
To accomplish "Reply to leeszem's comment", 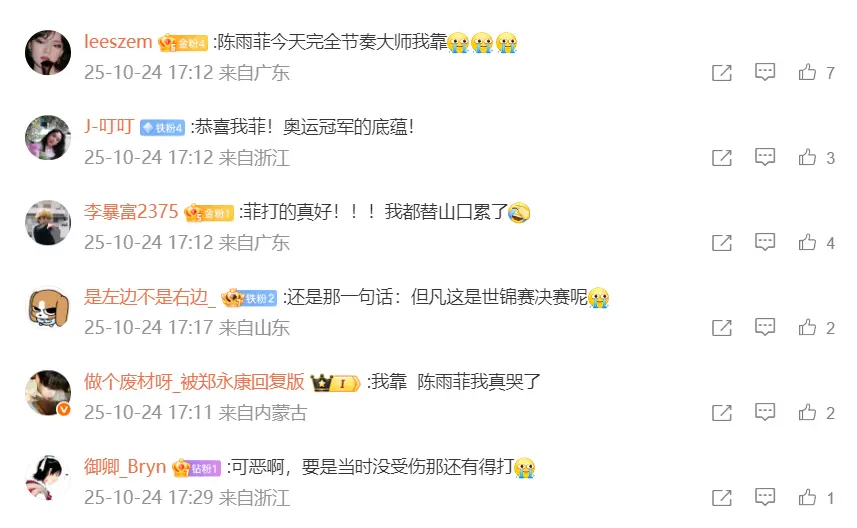I will pos(765,72).
